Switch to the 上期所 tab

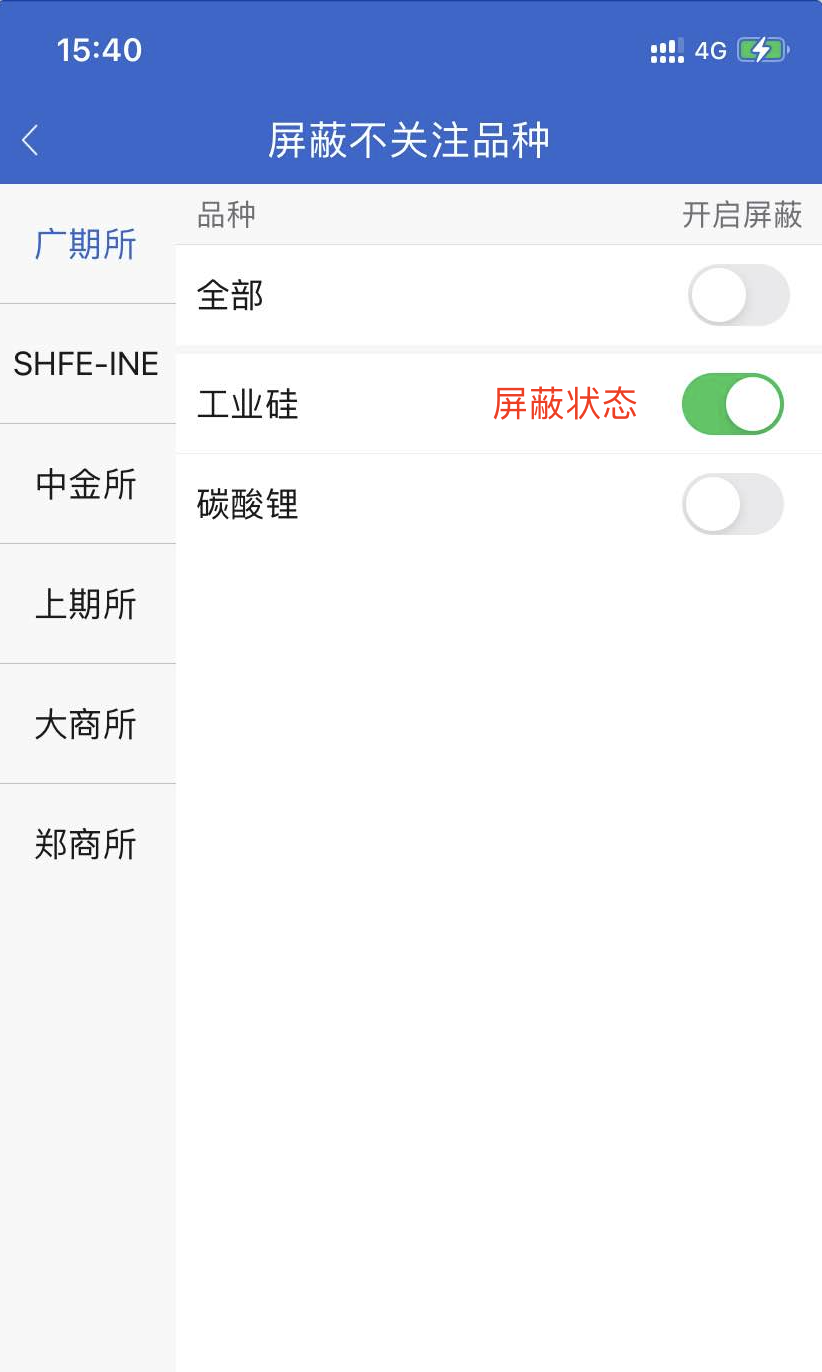pyautogui.click(x=86, y=604)
